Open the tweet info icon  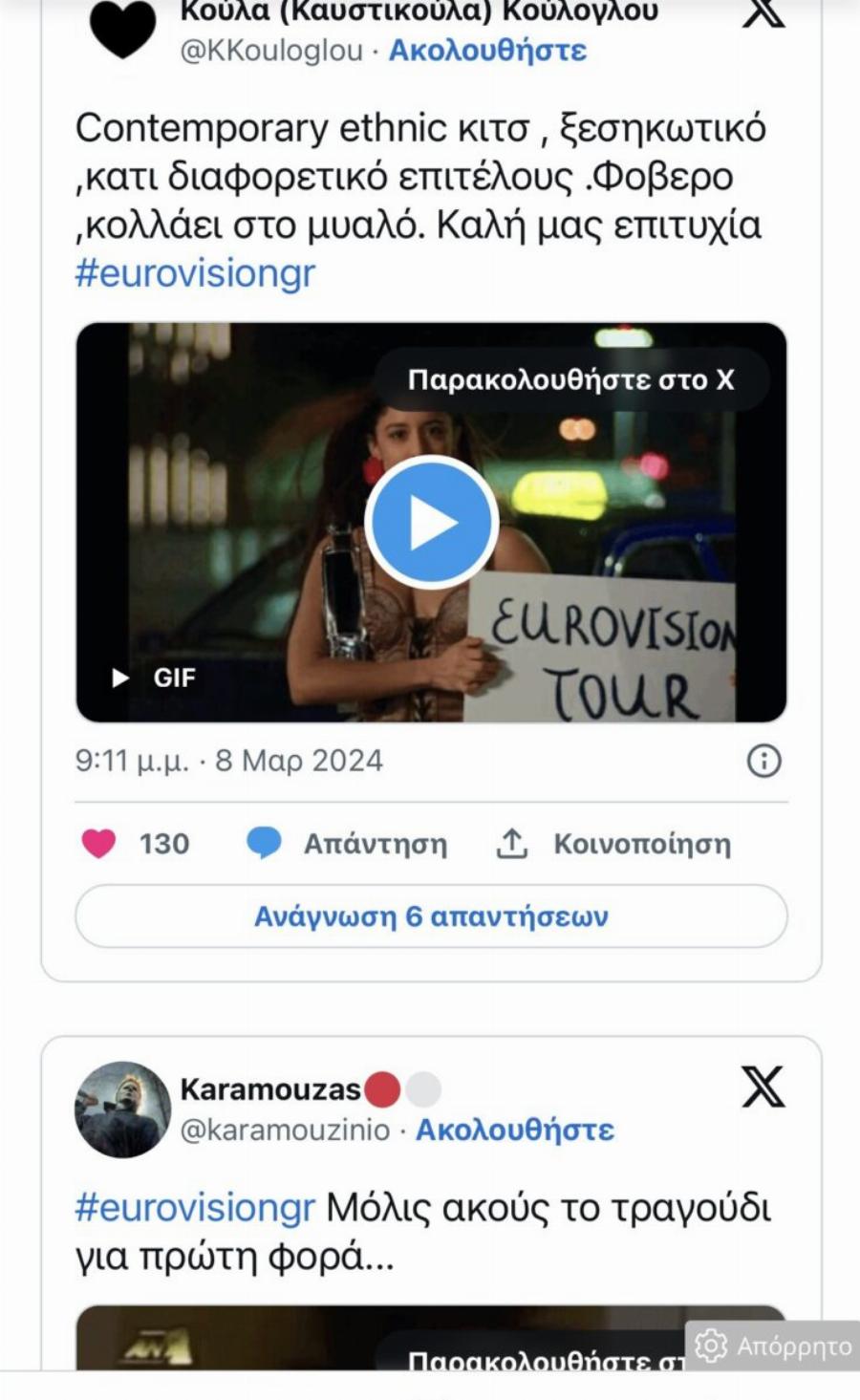pyautogui.click(x=763, y=761)
